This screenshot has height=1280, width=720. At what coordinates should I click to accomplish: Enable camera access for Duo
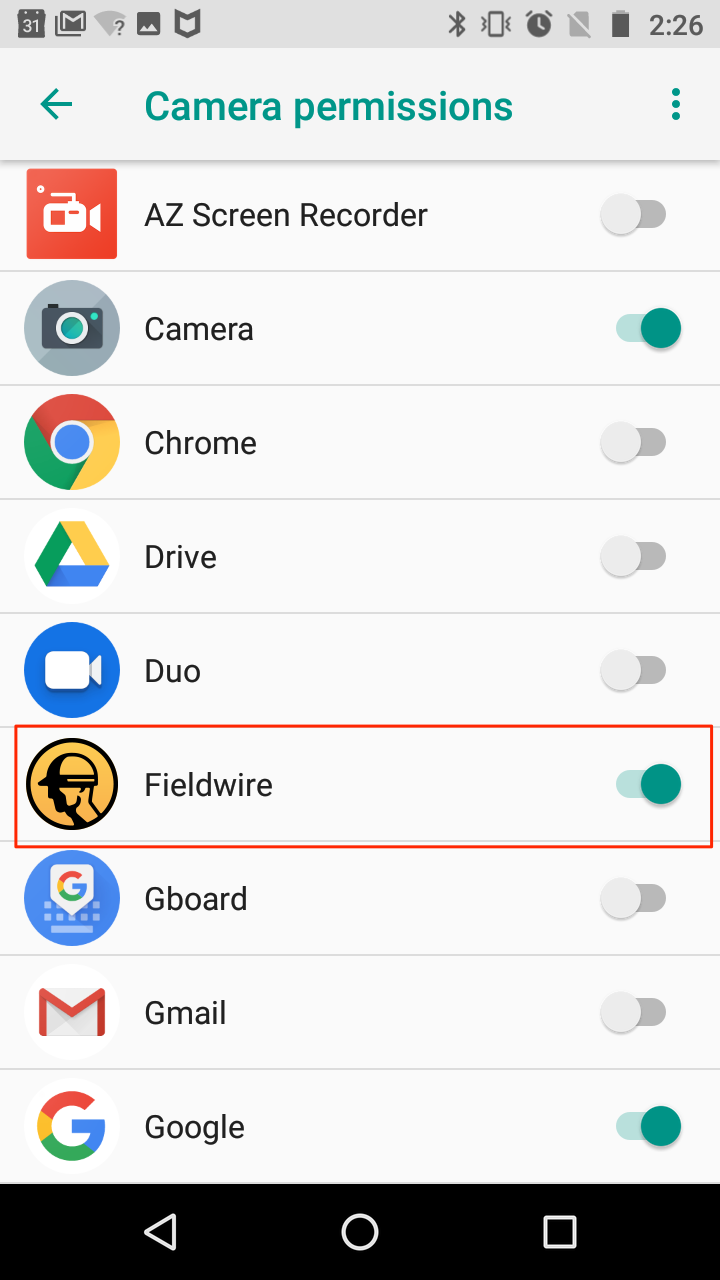click(634, 671)
